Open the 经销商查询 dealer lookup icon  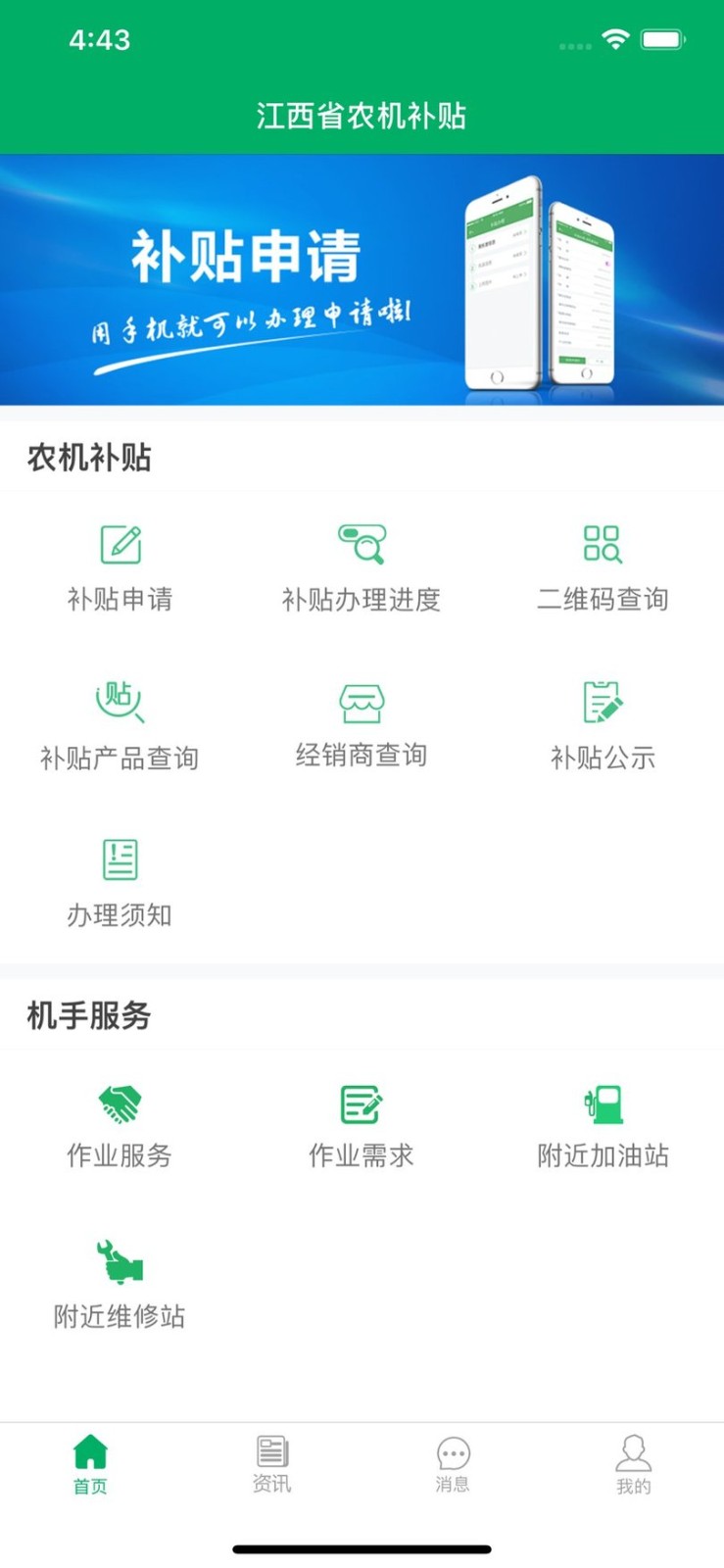(x=362, y=725)
